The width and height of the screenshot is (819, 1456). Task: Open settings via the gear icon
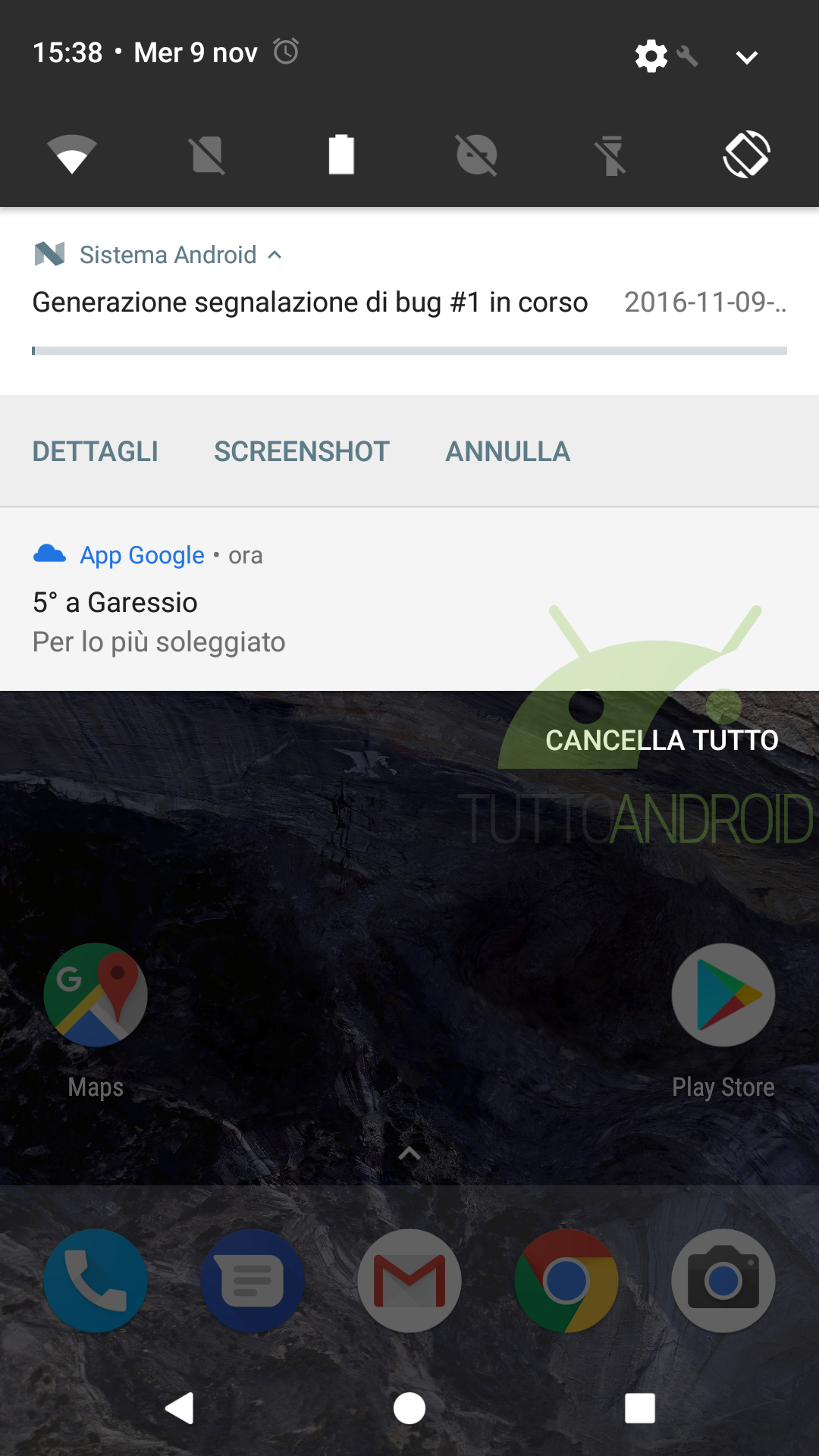pos(651,56)
